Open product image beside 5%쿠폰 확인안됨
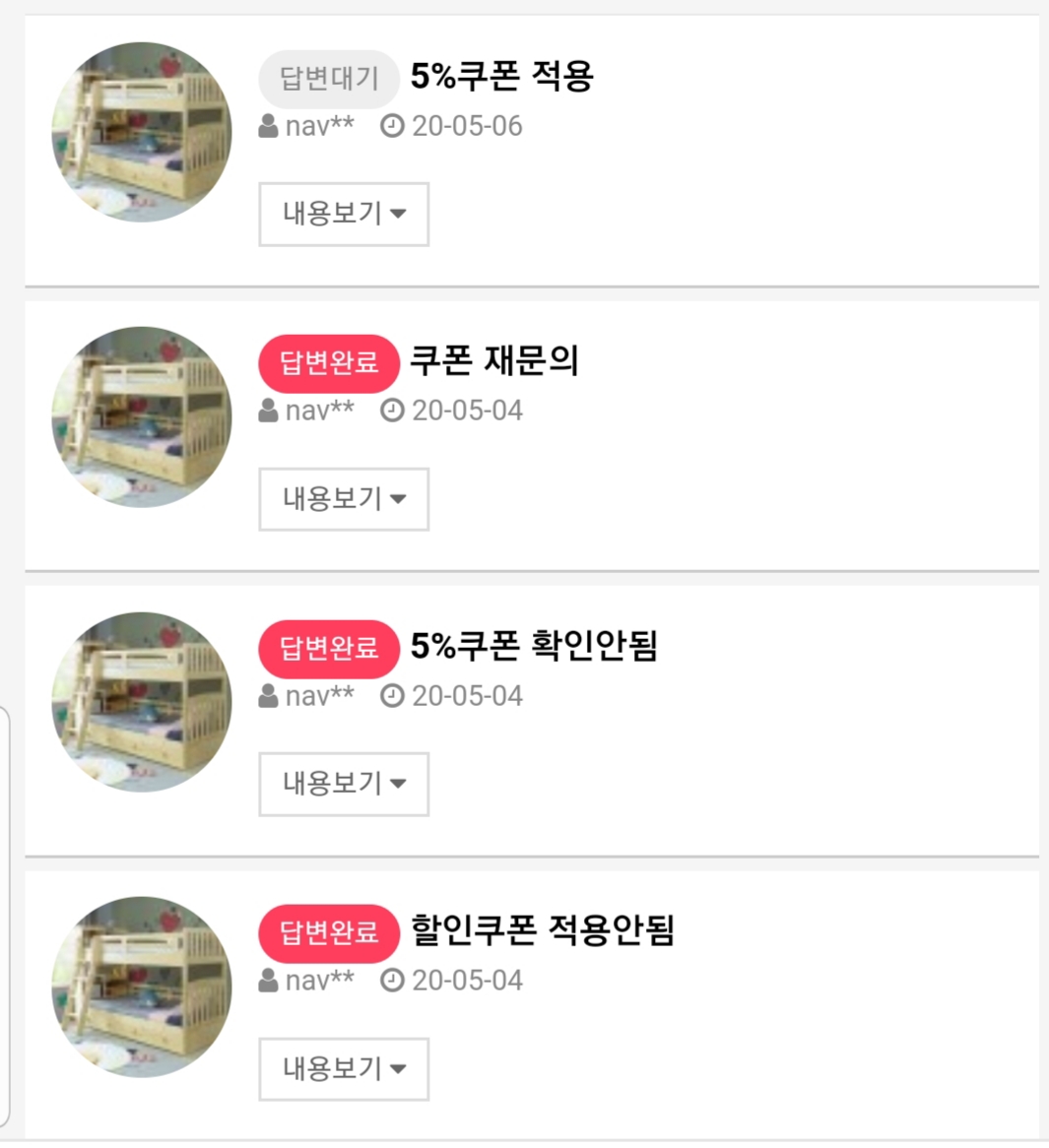 (142, 702)
